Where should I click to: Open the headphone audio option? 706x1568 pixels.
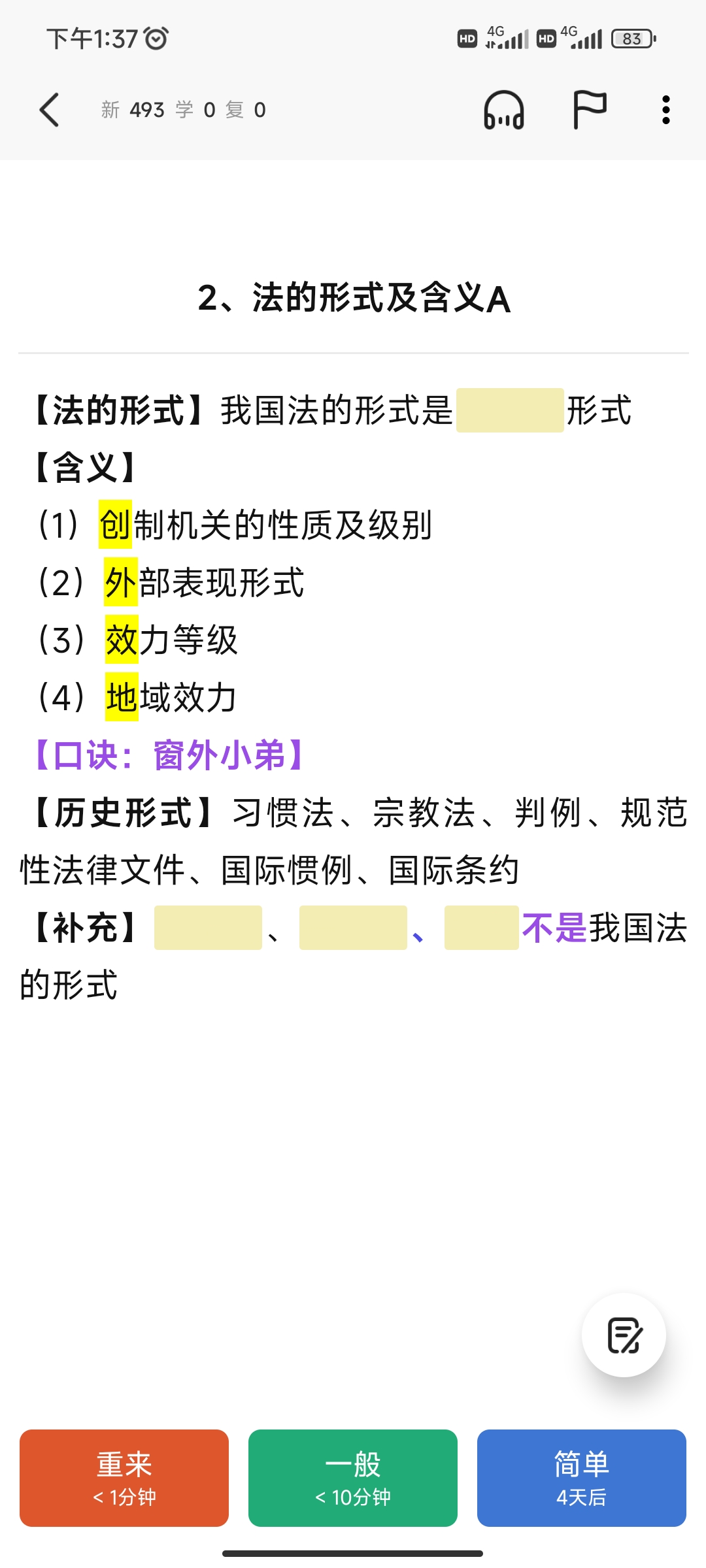[x=503, y=110]
